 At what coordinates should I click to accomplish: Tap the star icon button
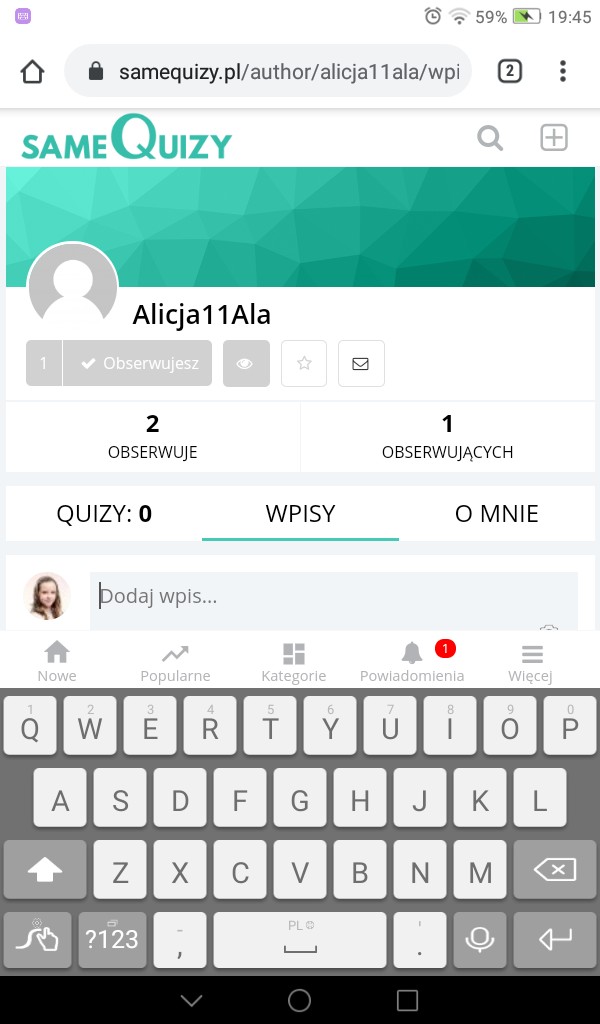point(304,364)
